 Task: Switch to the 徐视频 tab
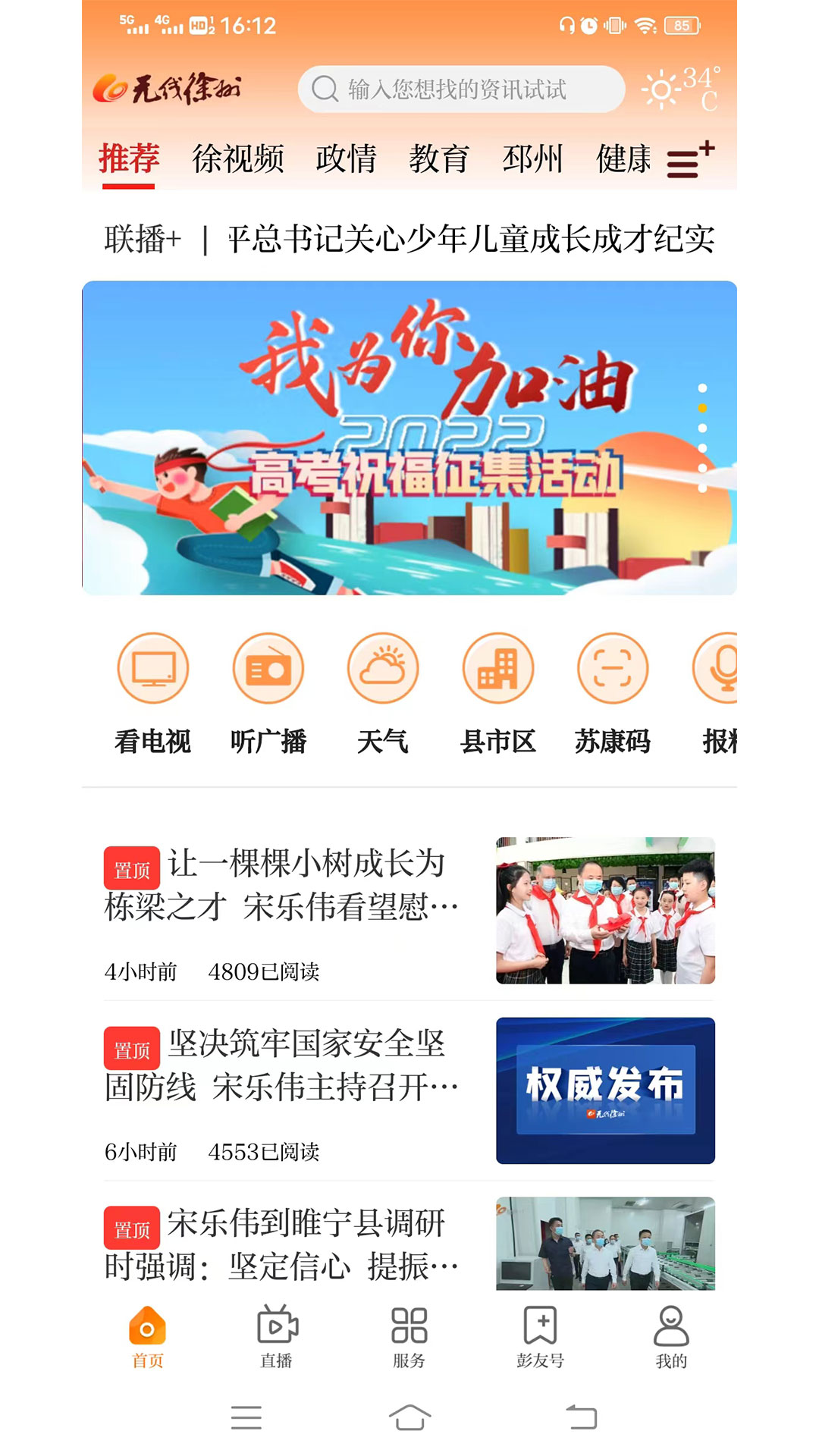point(238,159)
